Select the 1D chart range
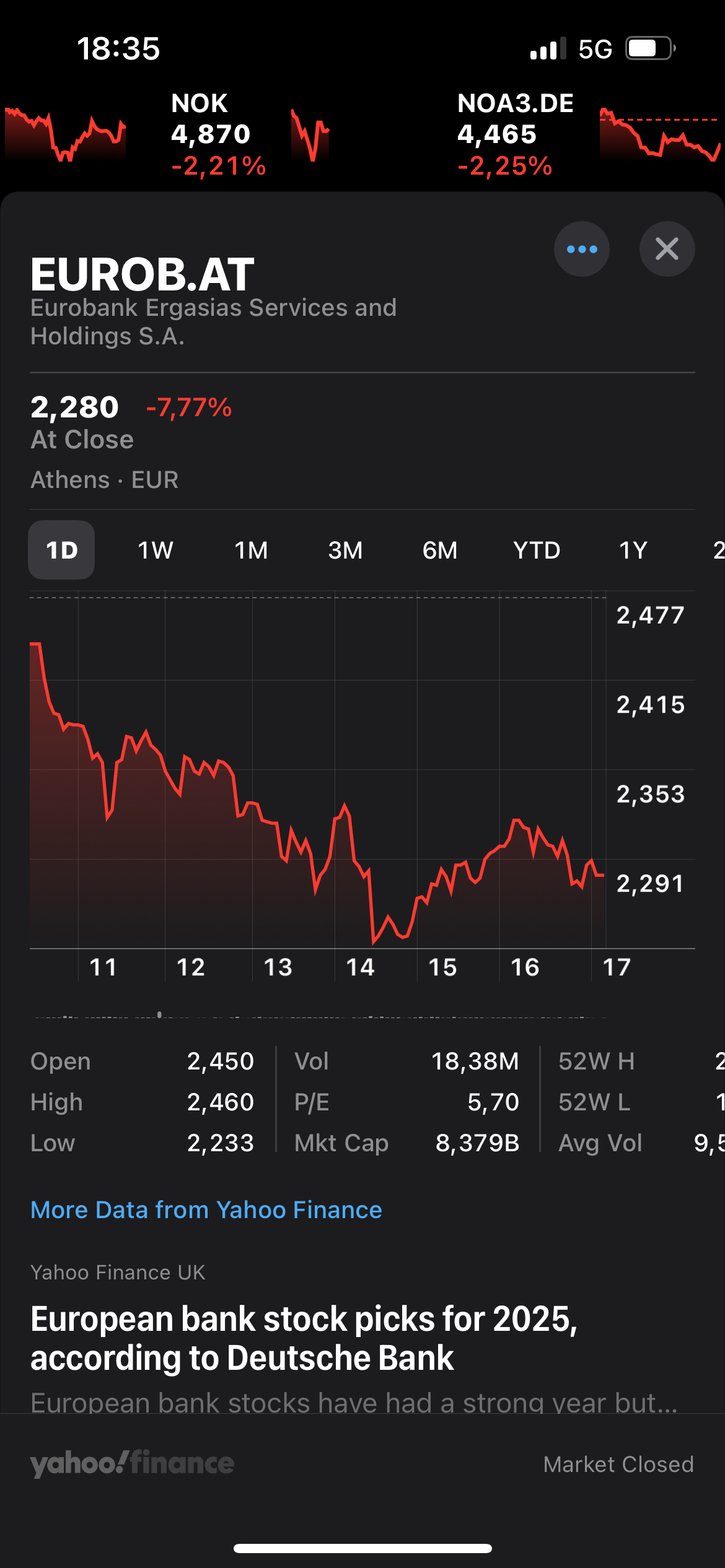The height and width of the screenshot is (1568, 725). (x=61, y=550)
